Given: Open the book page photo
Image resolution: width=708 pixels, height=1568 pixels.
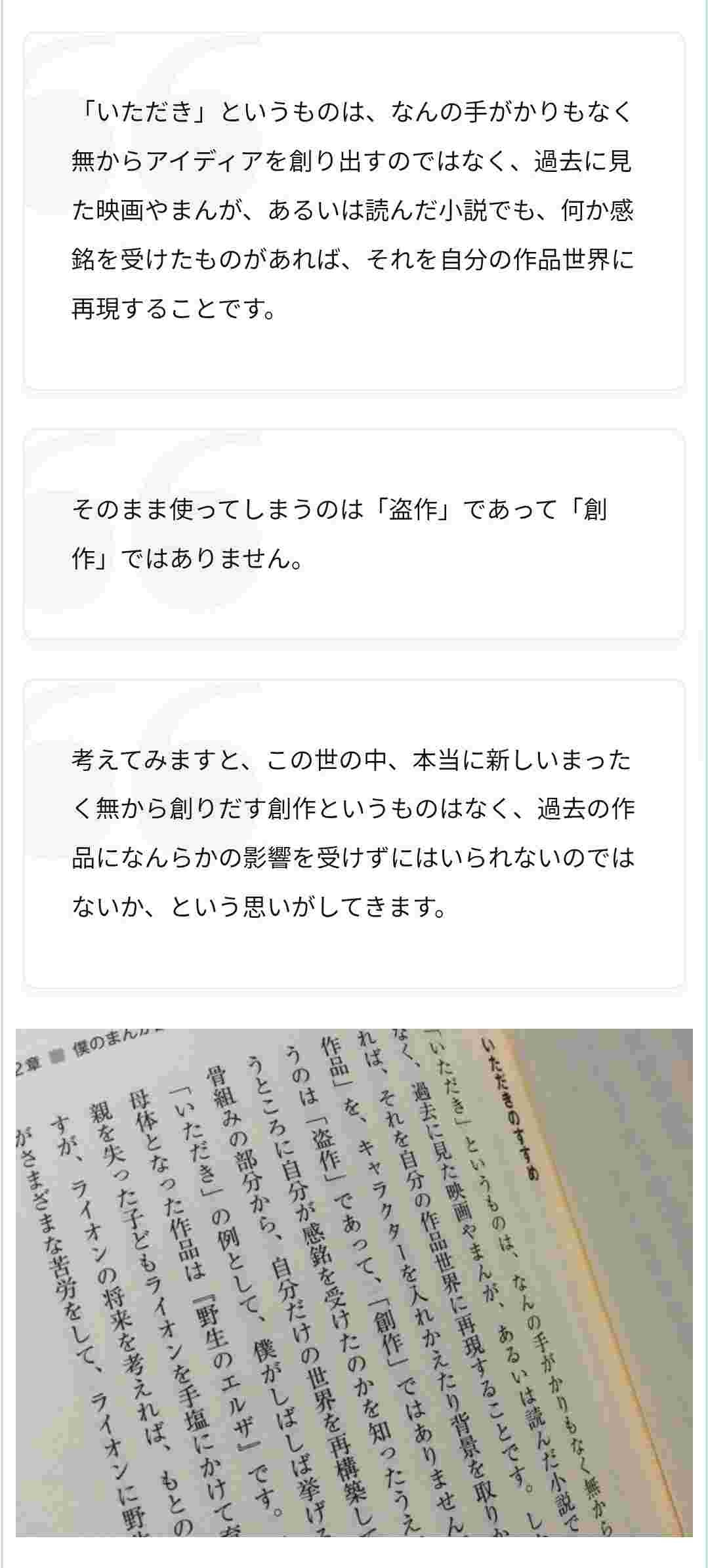Looking at the screenshot, I should coord(354,1282).
